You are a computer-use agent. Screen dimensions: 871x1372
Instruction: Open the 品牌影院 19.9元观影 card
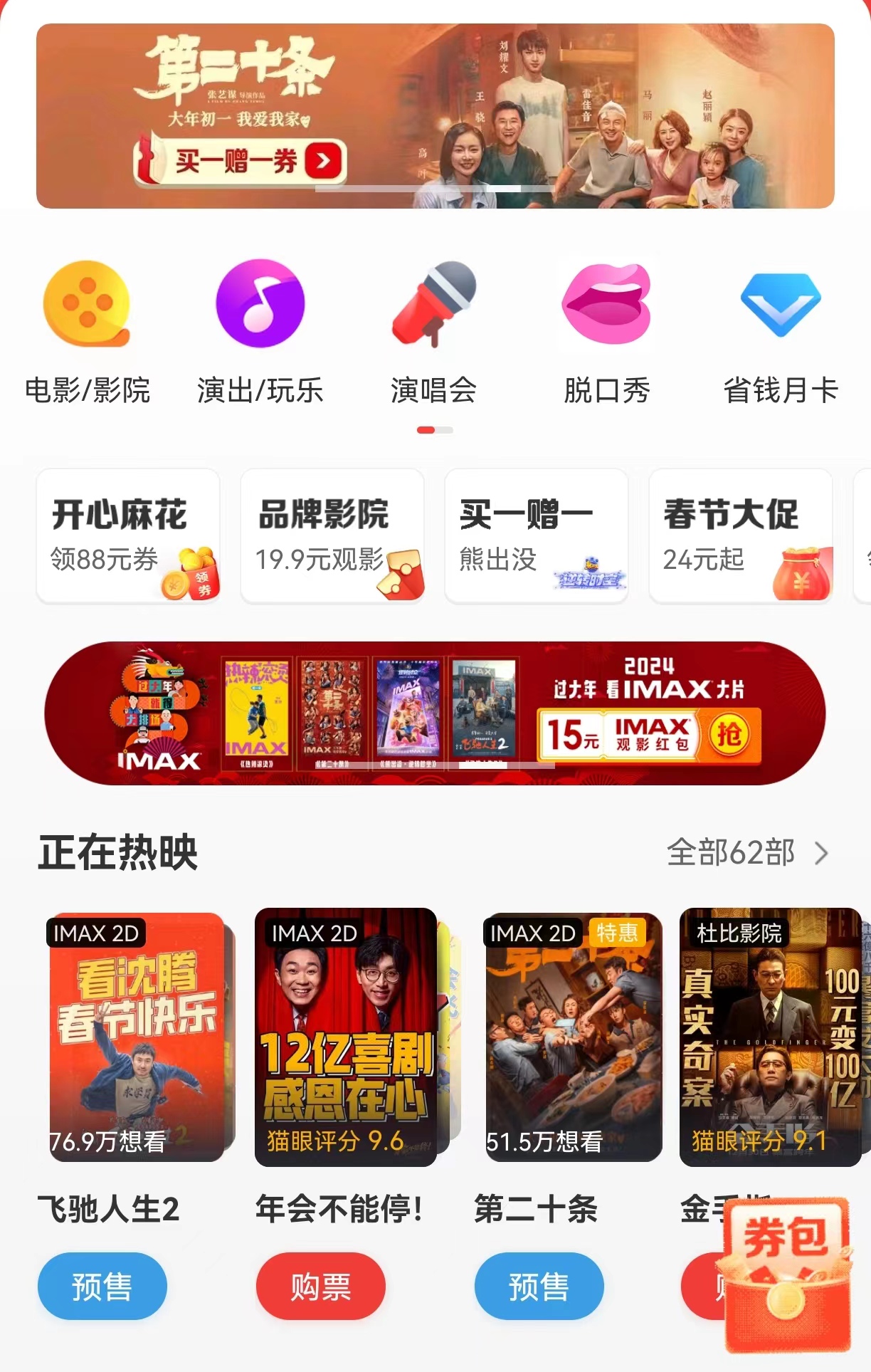pos(332,536)
